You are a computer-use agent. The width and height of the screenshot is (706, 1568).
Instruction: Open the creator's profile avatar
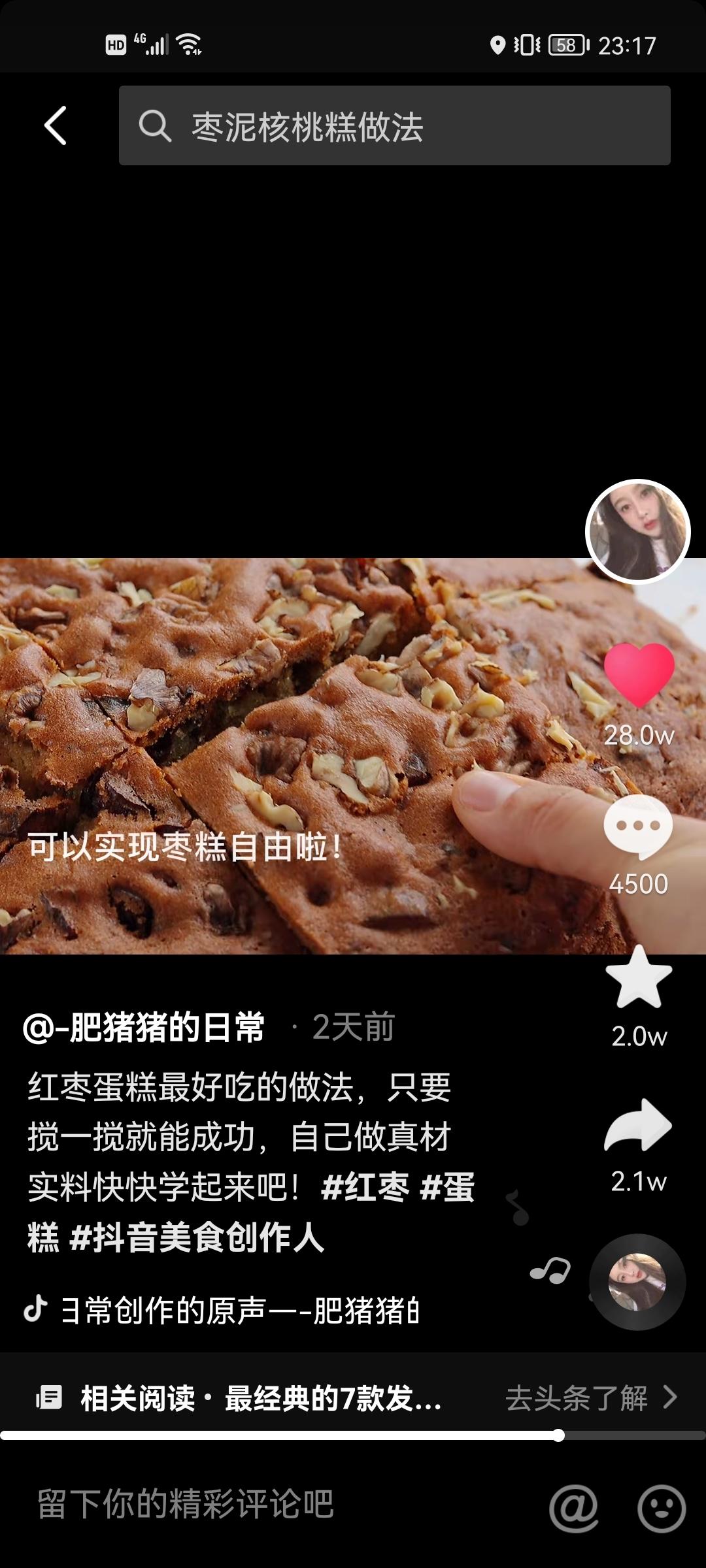637,531
